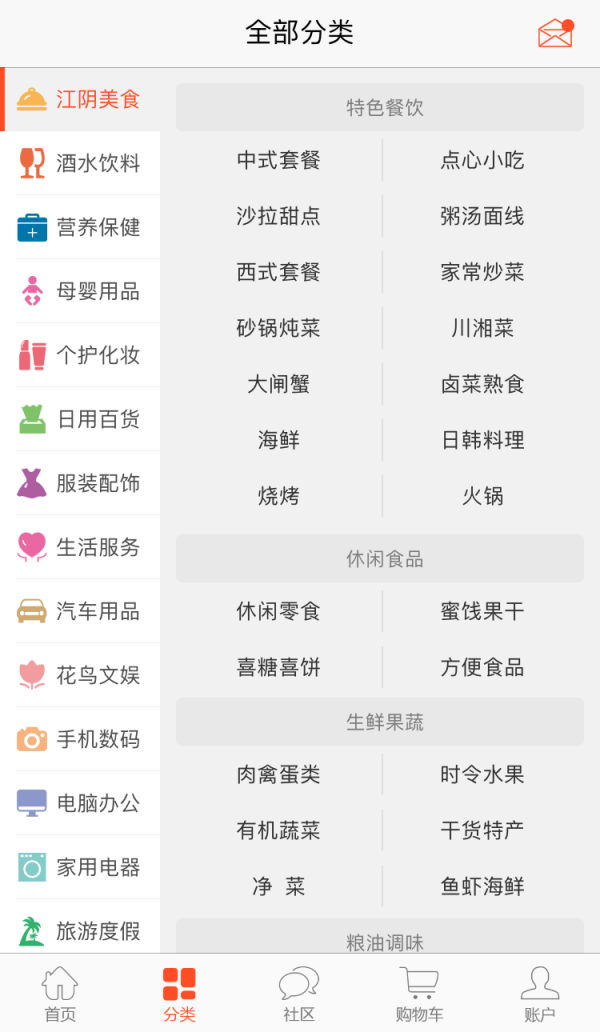The width and height of the screenshot is (600, 1032).
Task: Open the 购物车 shopping cart tab
Action: point(419,994)
